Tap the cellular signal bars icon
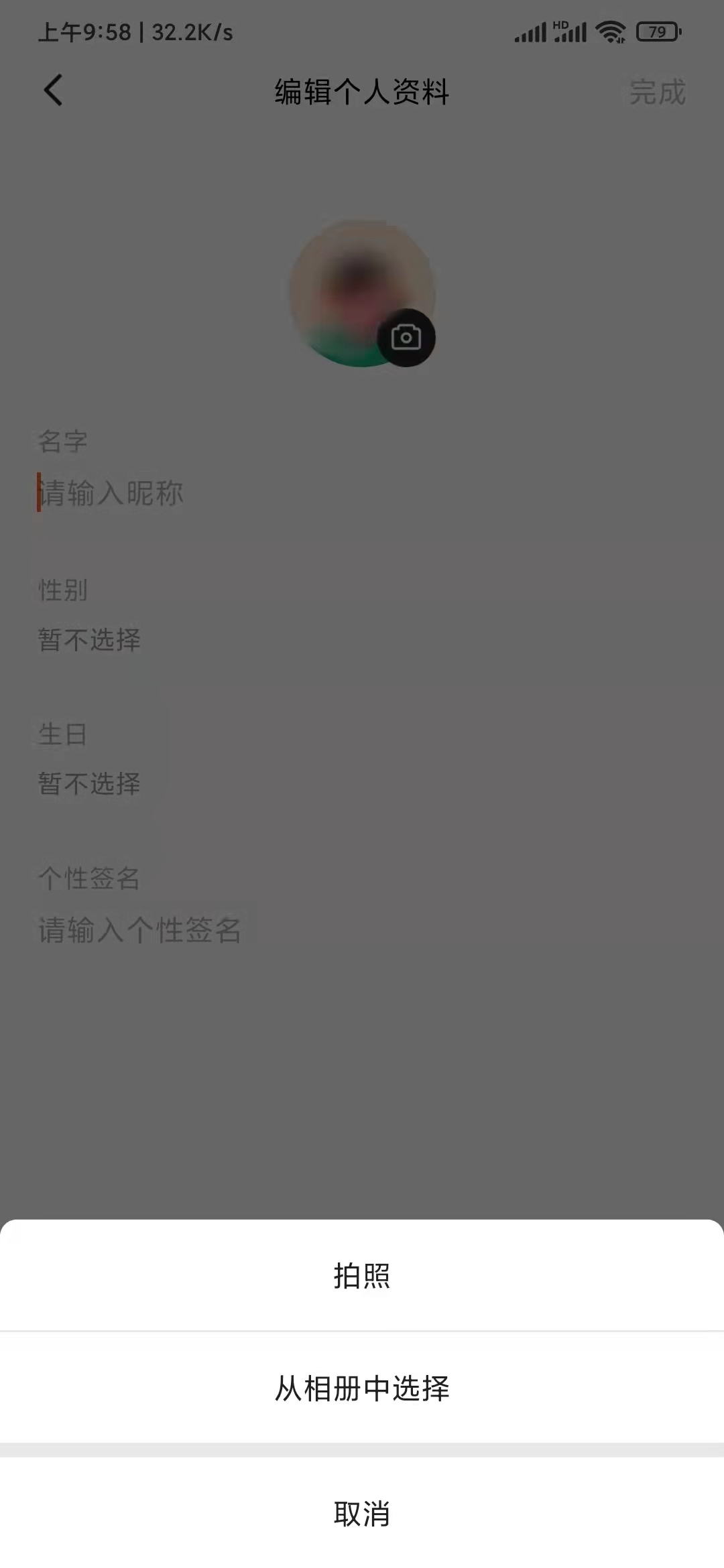This screenshot has width=724, height=1568. pyautogui.click(x=529, y=31)
